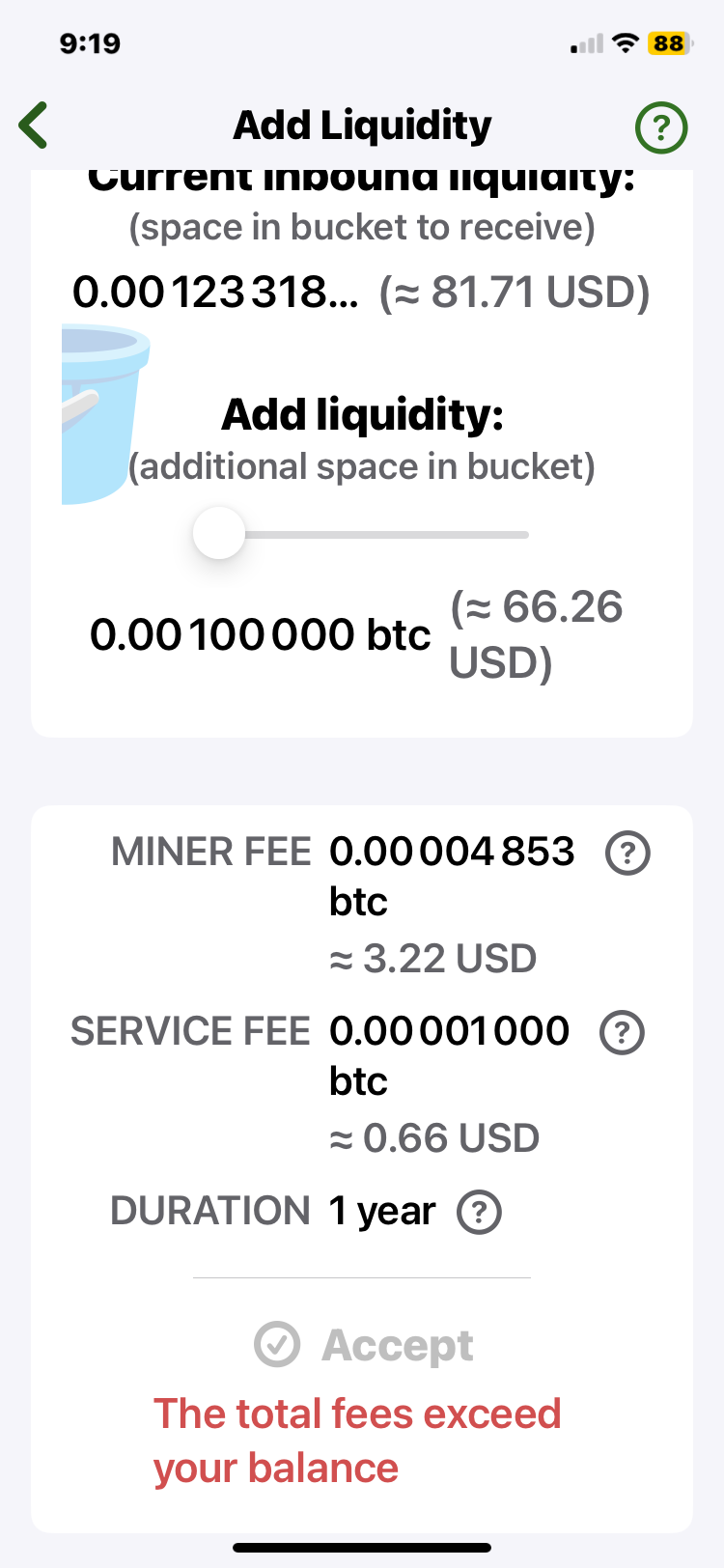The height and width of the screenshot is (1568, 724).
Task: Show service fee help info
Action: (623, 1032)
